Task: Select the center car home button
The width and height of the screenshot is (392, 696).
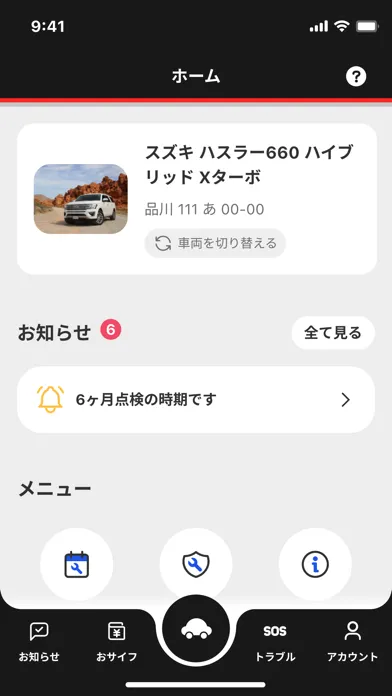Action: pos(196,629)
